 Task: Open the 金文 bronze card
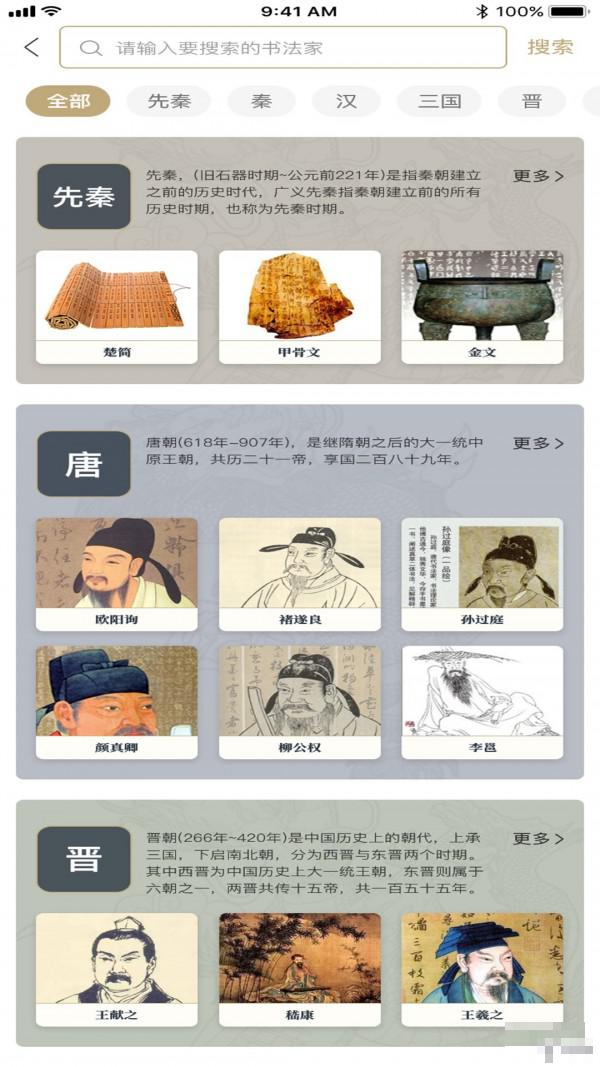coord(482,306)
